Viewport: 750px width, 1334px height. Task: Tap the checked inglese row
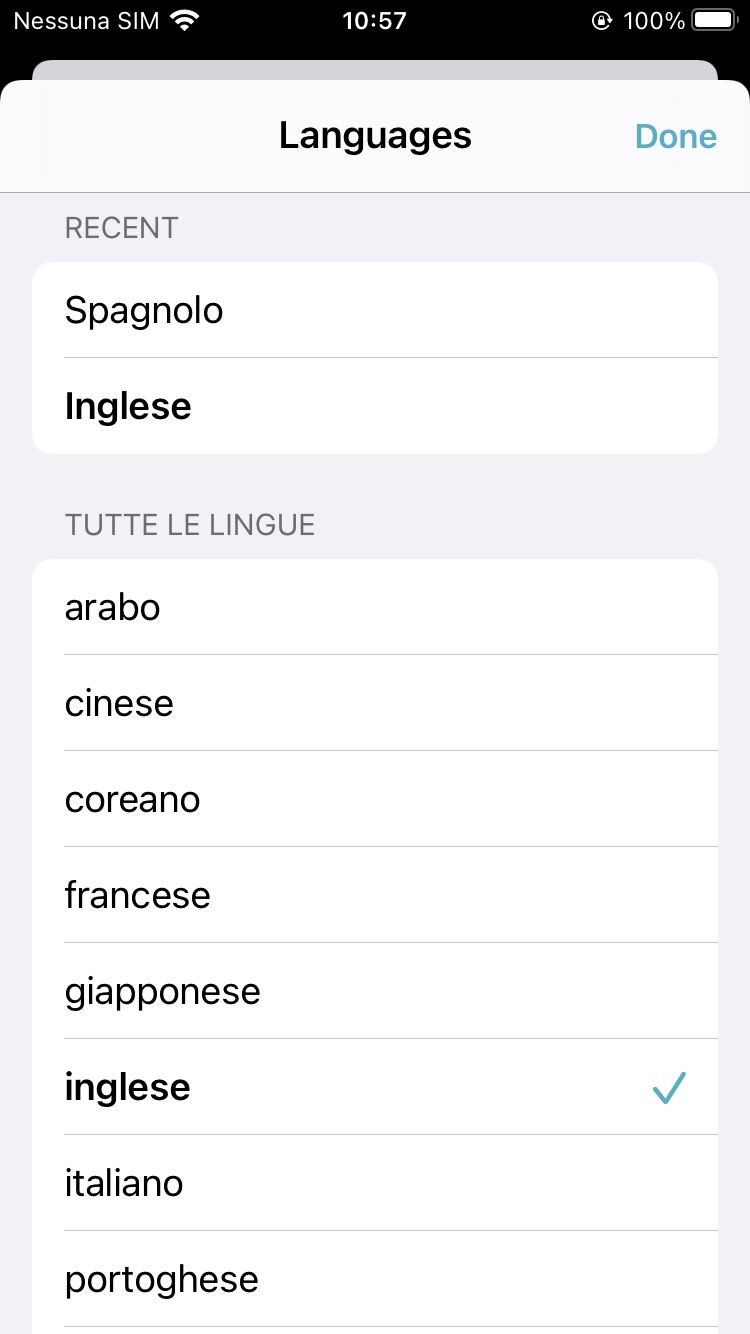point(375,1088)
